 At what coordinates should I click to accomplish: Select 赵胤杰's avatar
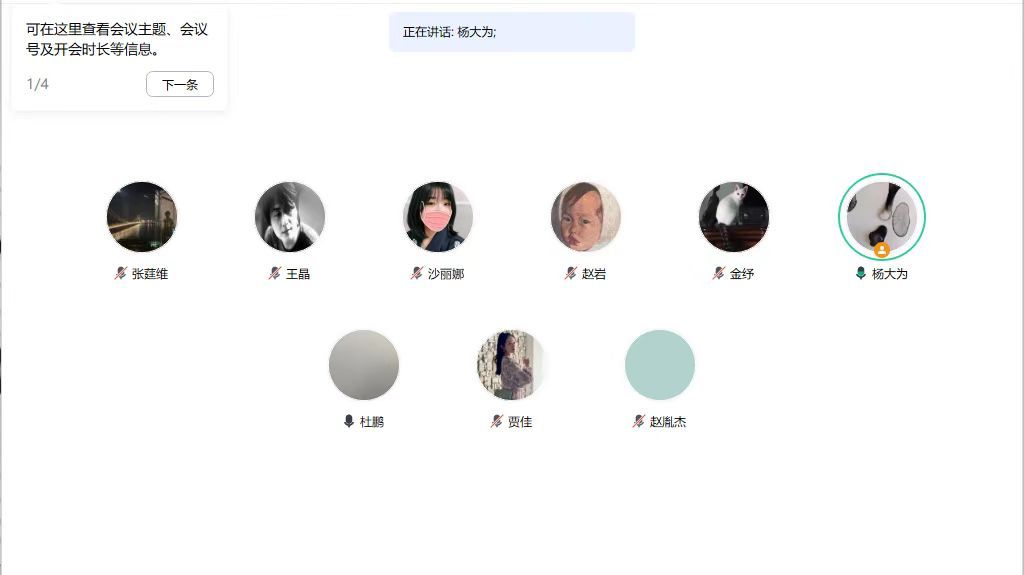tap(660, 365)
